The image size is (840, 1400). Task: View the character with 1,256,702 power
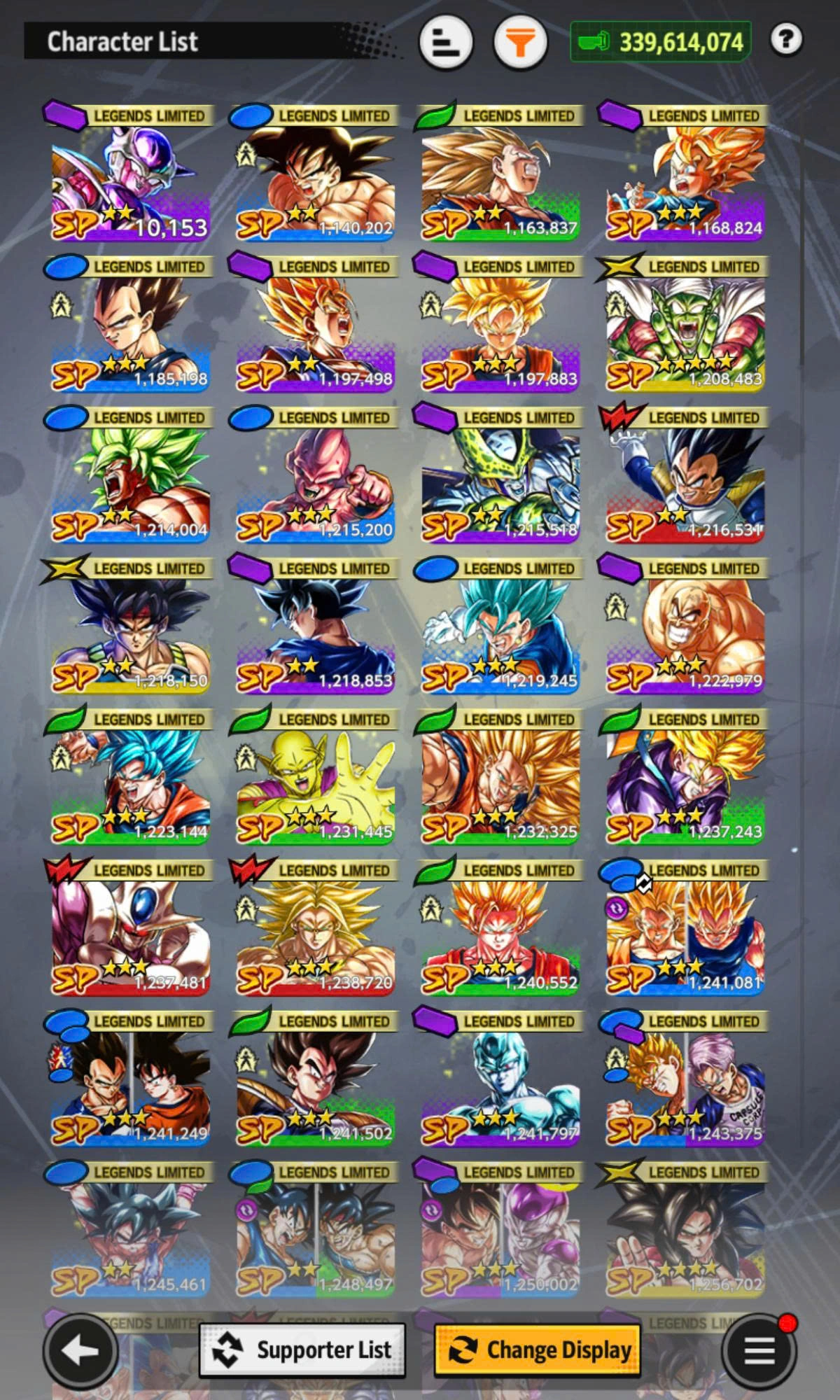coord(685,1240)
